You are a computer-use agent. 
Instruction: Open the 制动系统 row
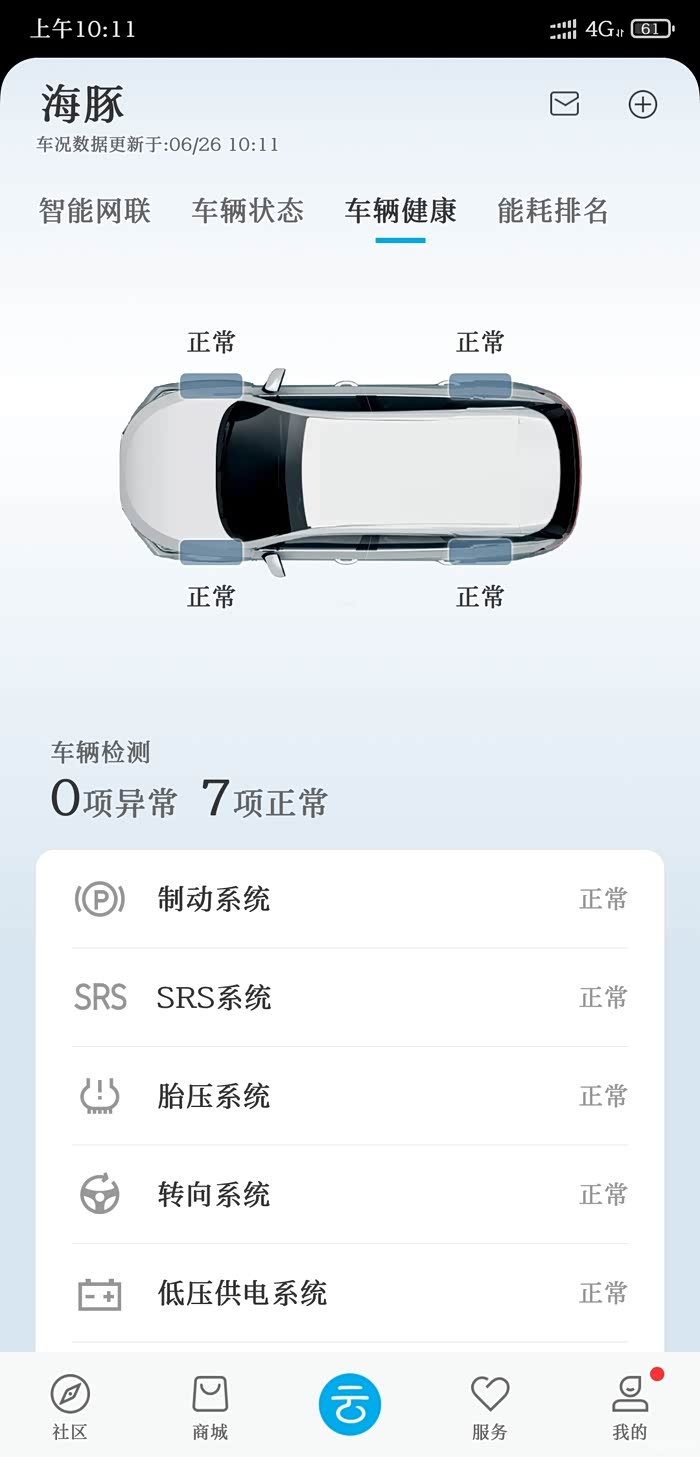[350, 899]
